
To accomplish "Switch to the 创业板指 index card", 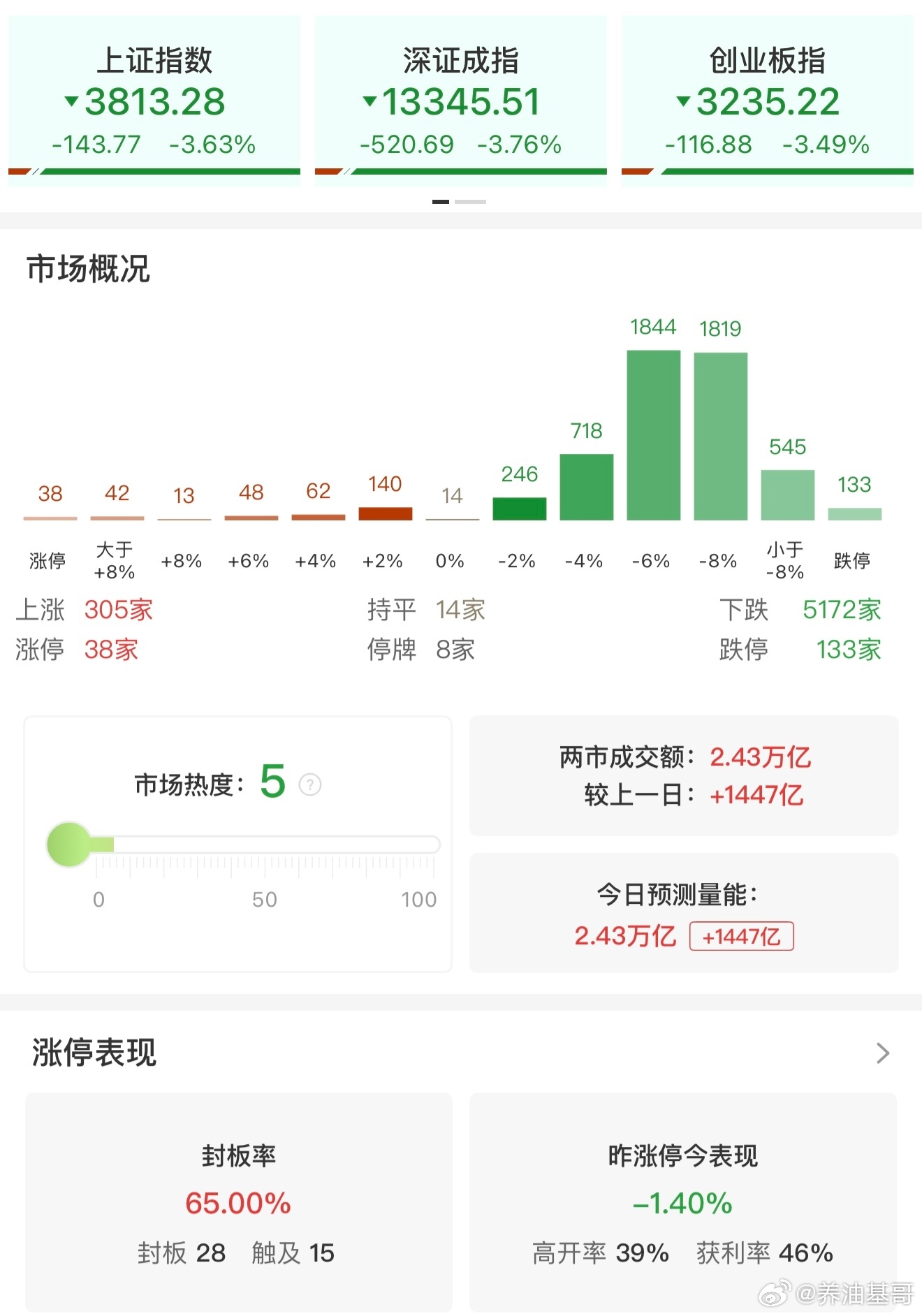I will [x=768, y=98].
